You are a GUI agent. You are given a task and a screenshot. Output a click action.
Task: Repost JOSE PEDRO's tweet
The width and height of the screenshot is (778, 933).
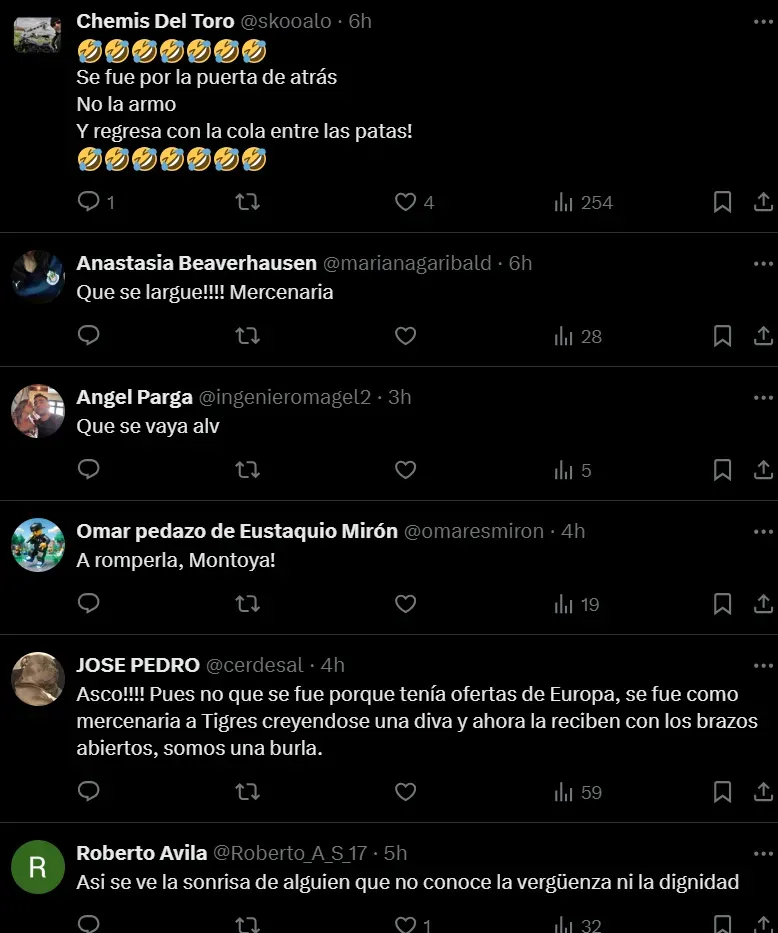(247, 792)
